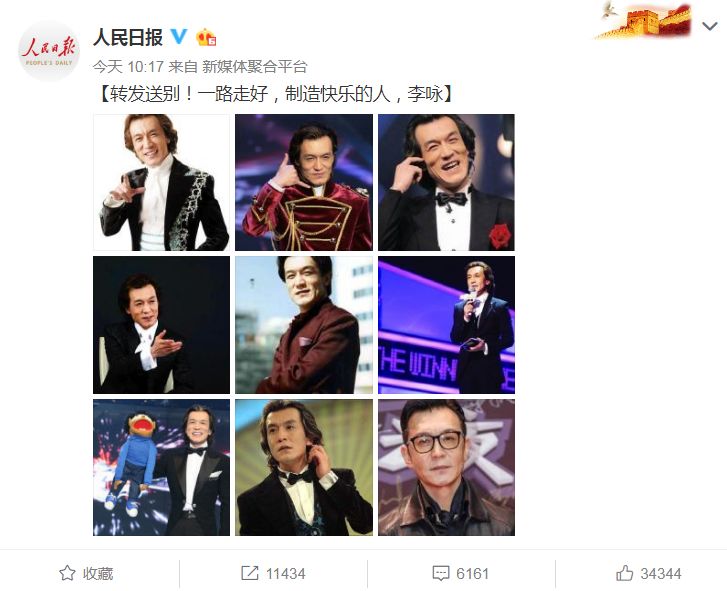Open the first photo with sparkly black jacket
This screenshot has width=727, height=591.
coord(161,182)
